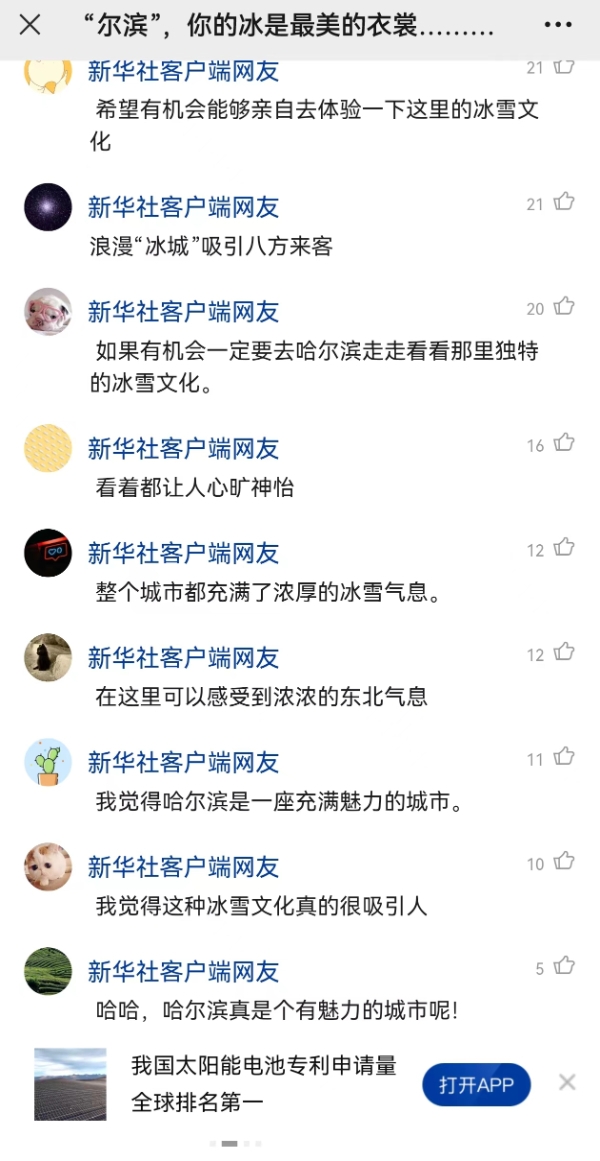This screenshot has height=1161, width=600.
Task: Like the comment about 浓浓的东北气息
Action: coord(564,653)
